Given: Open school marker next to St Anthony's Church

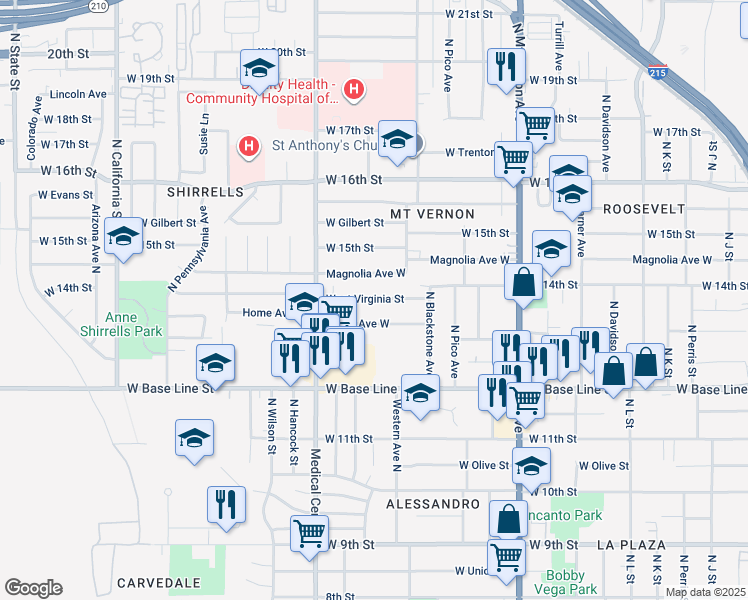Looking at the screenshot, I should pyautogui.click(x=397, y=140).
